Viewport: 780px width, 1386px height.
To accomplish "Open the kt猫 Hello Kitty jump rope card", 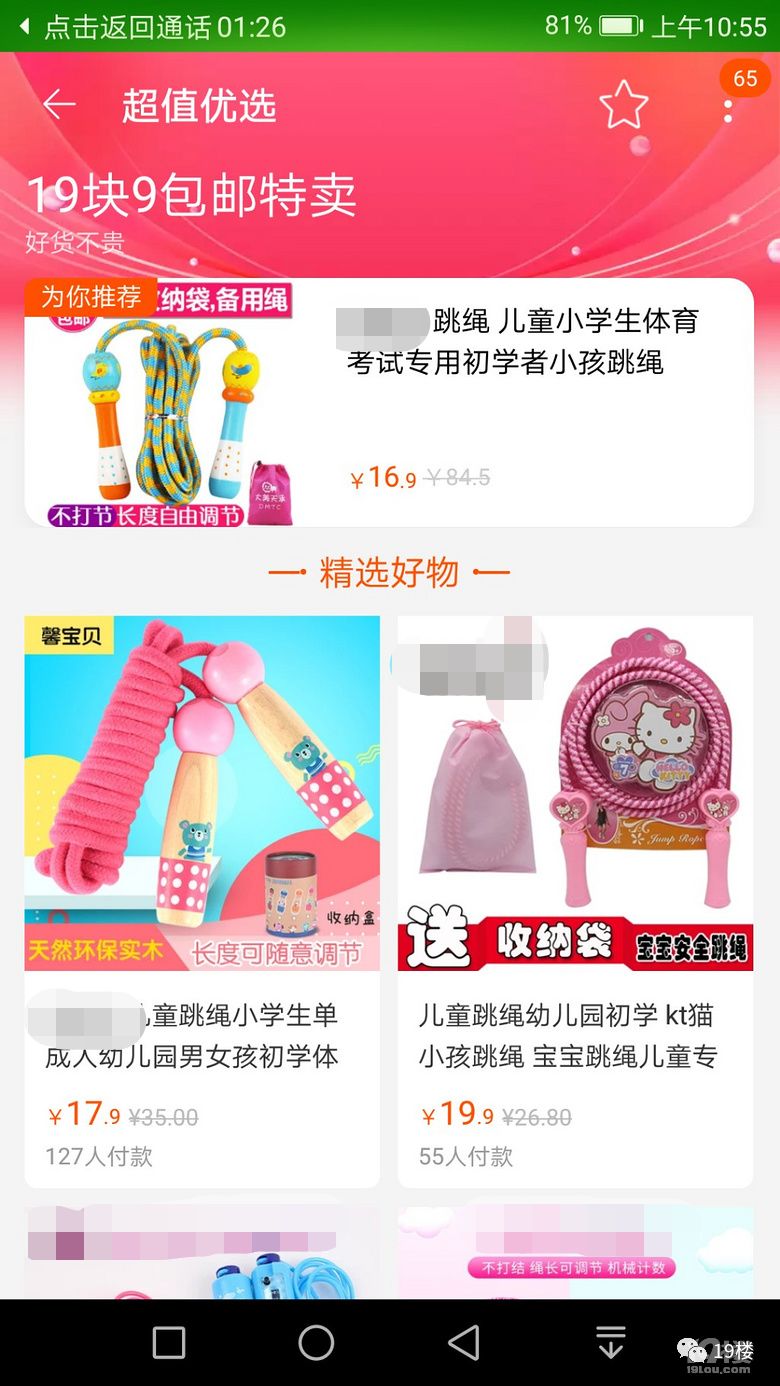I will click(575, 900).
